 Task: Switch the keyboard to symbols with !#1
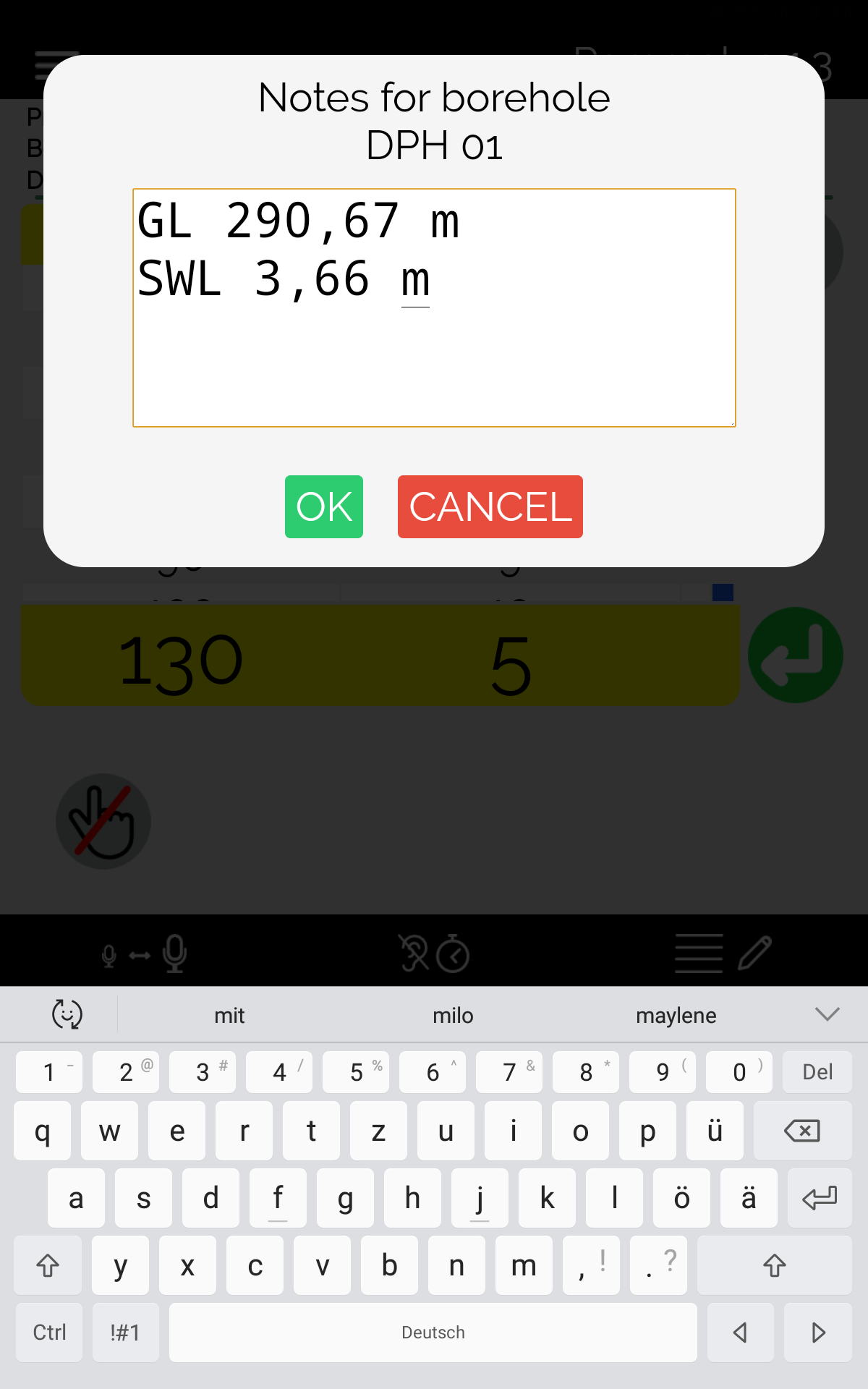pos(125,1333)
